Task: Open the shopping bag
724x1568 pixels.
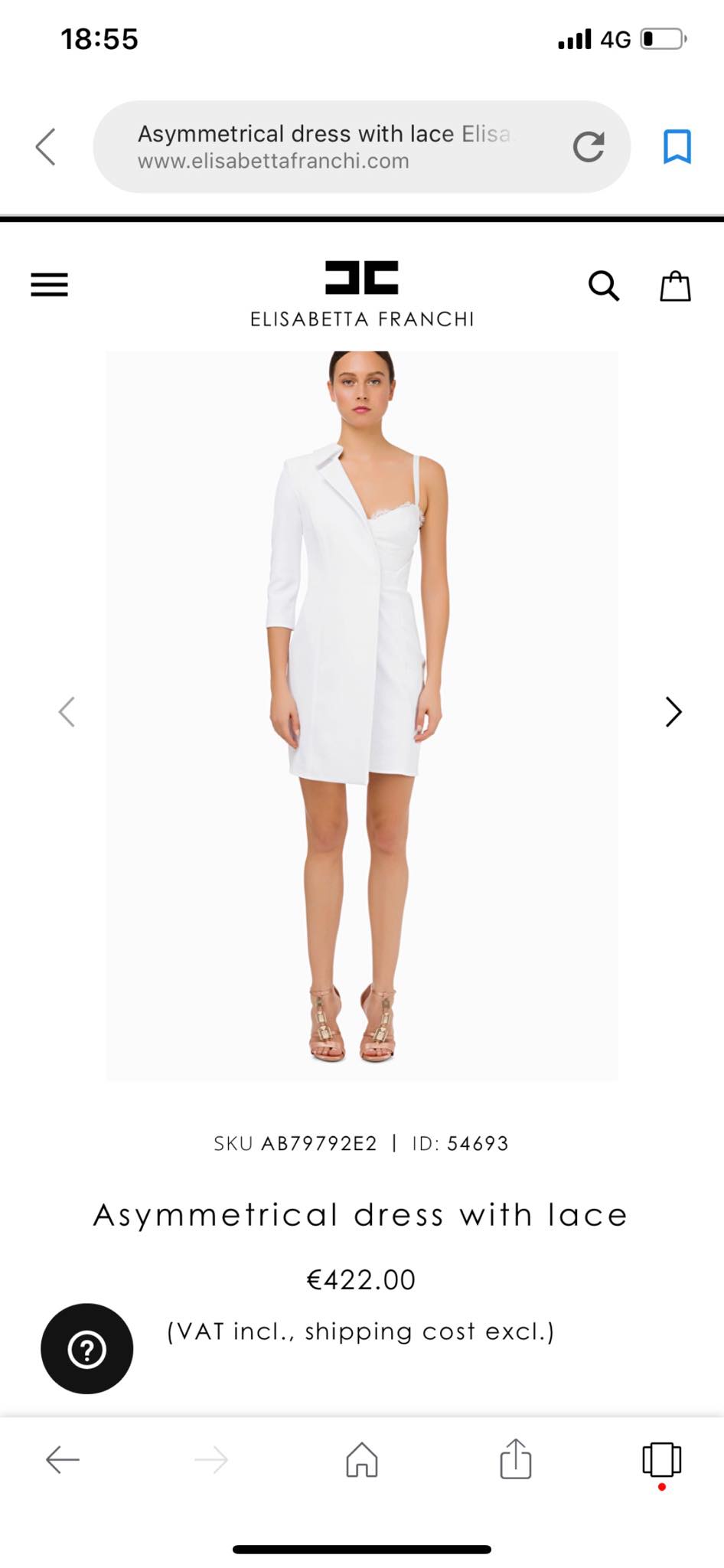Action: pyautogui.click(x=676, y=286)
